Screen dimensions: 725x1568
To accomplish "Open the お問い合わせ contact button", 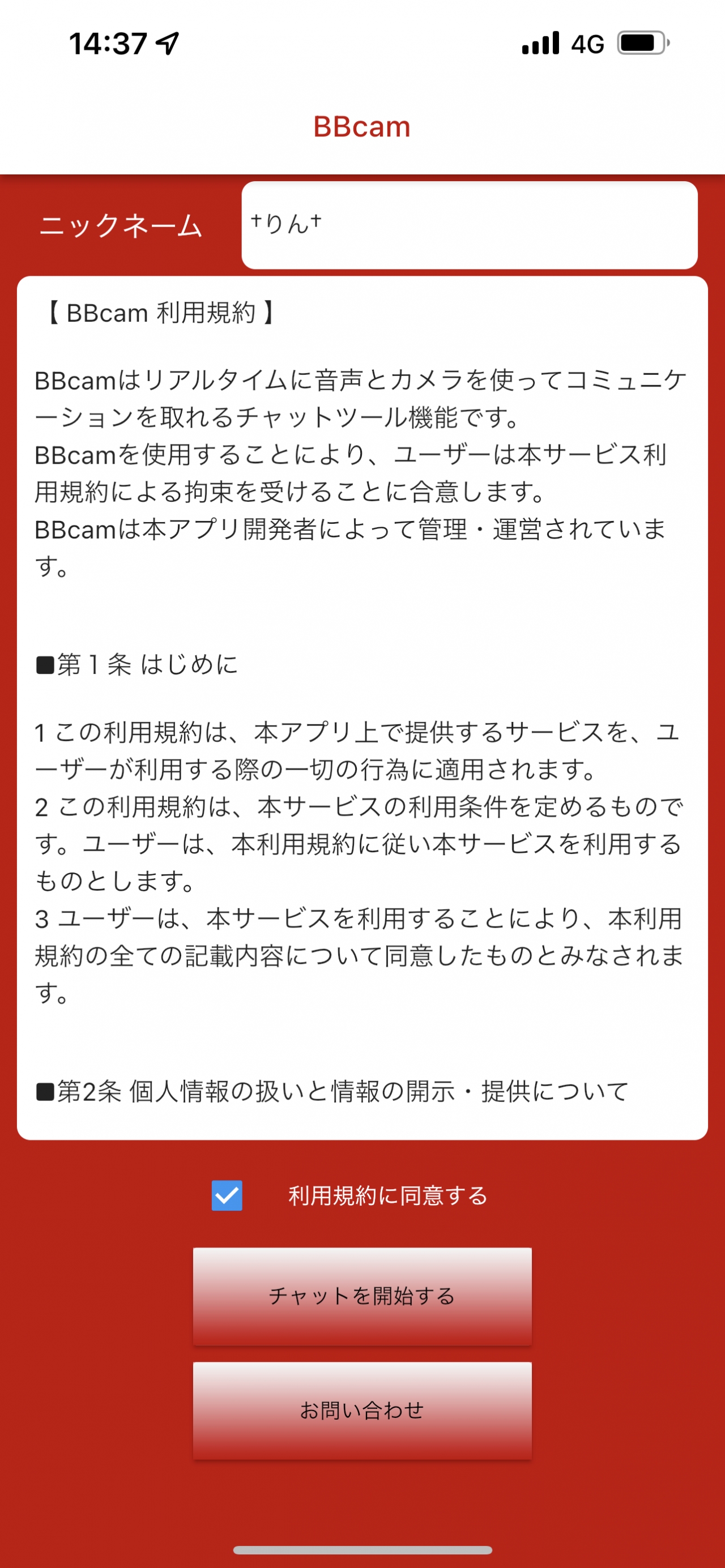I will point(362,1411).
